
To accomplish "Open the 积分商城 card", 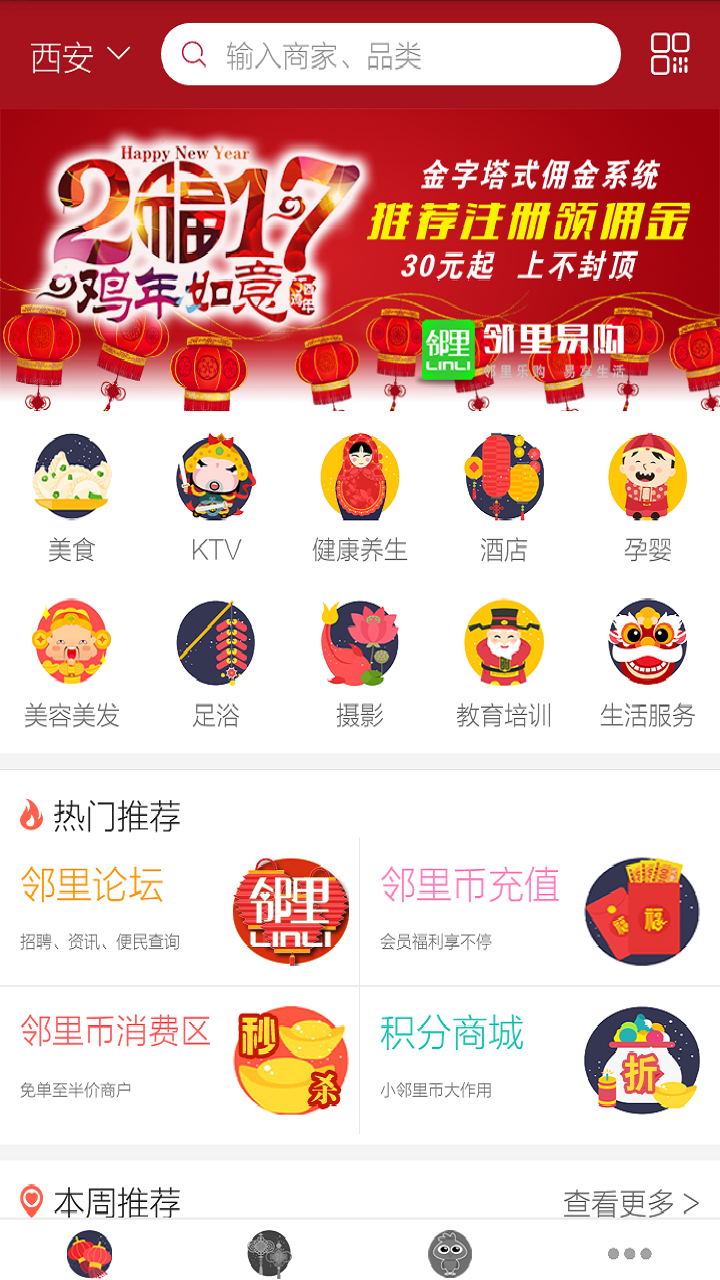I will pos(540,1059).
